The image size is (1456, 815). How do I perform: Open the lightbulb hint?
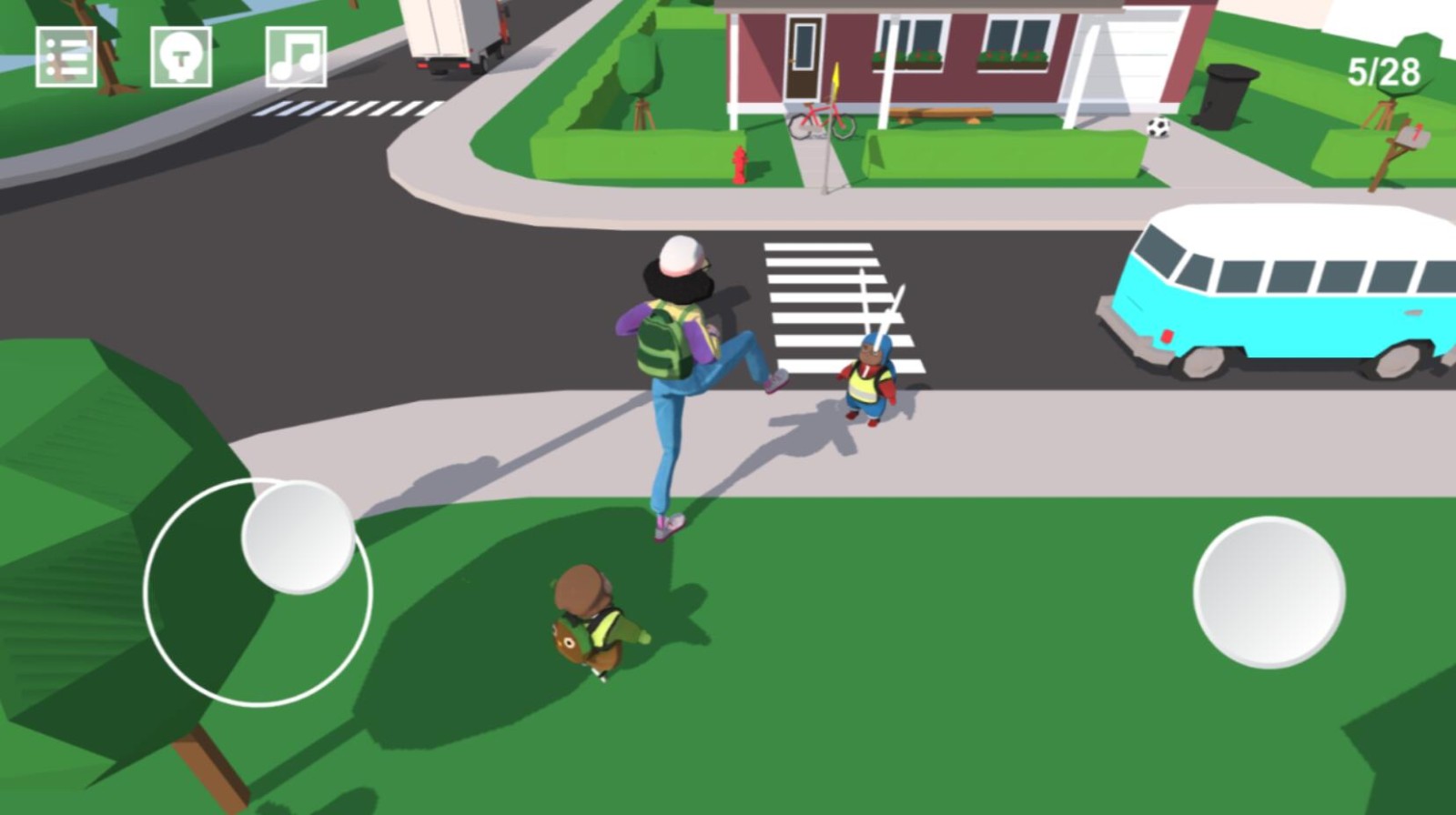pyautogui.click(x=181, y=57)
